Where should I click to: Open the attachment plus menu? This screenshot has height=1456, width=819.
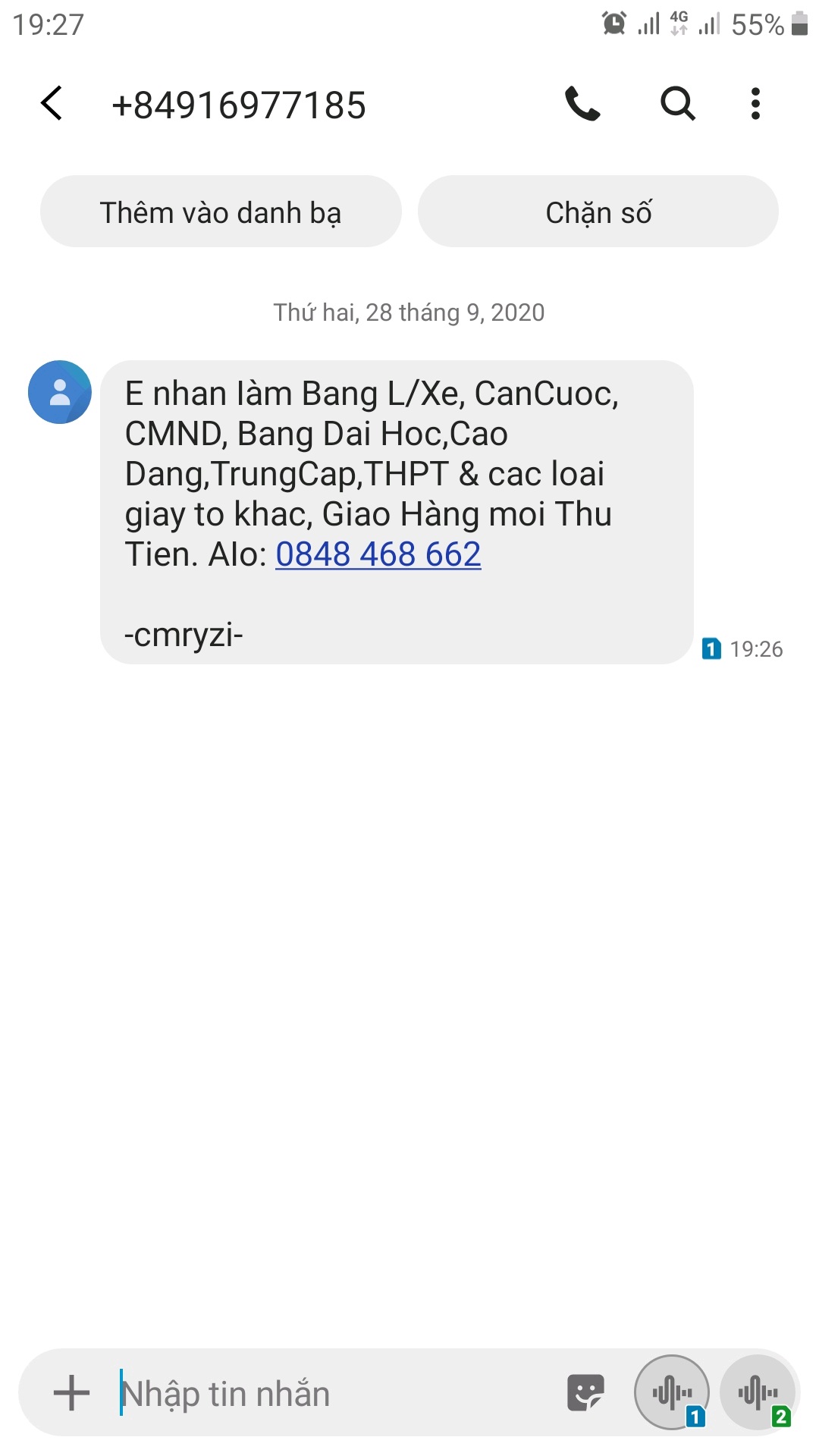point(72,1393)
